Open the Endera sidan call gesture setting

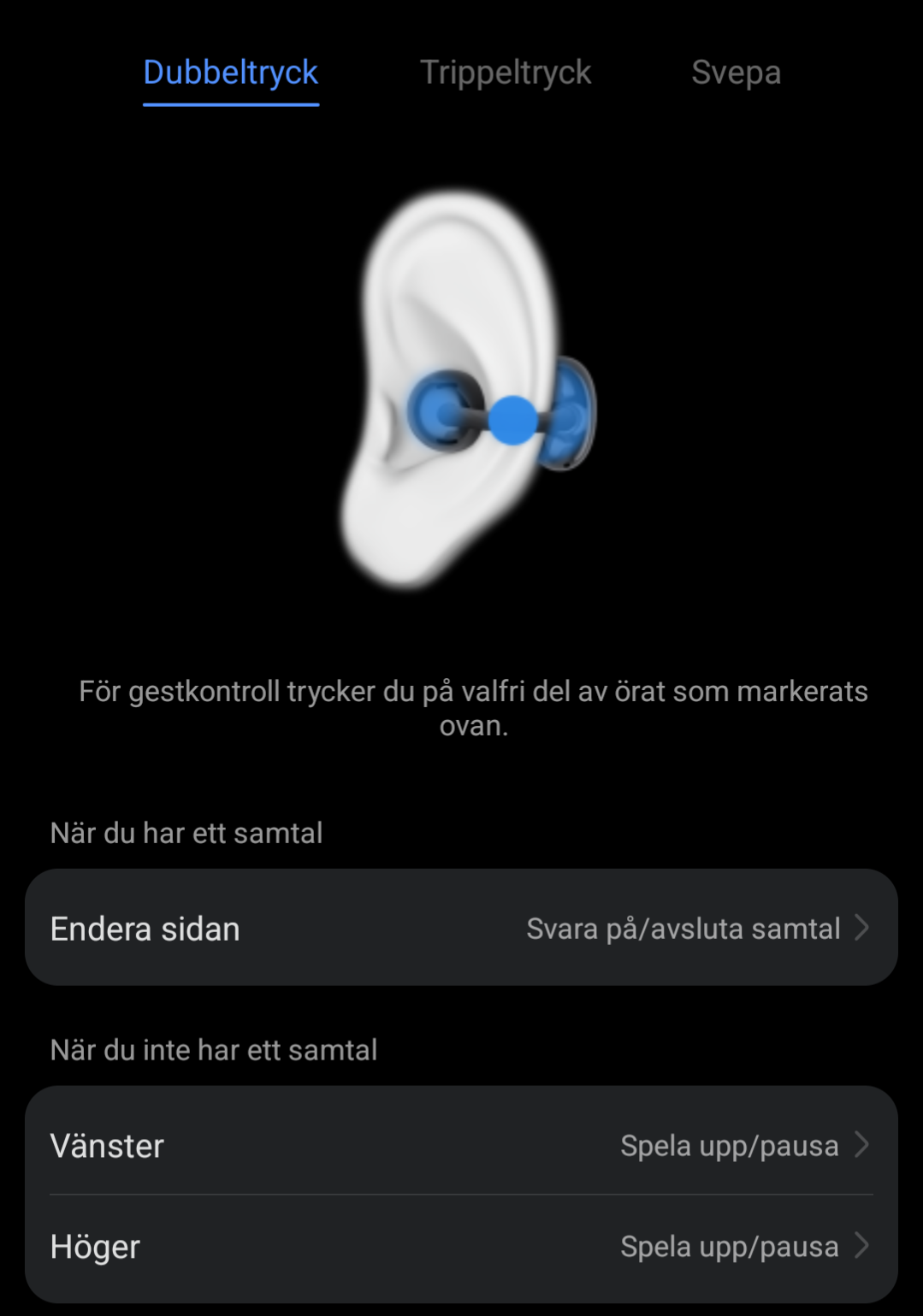[x=461, y=928]
